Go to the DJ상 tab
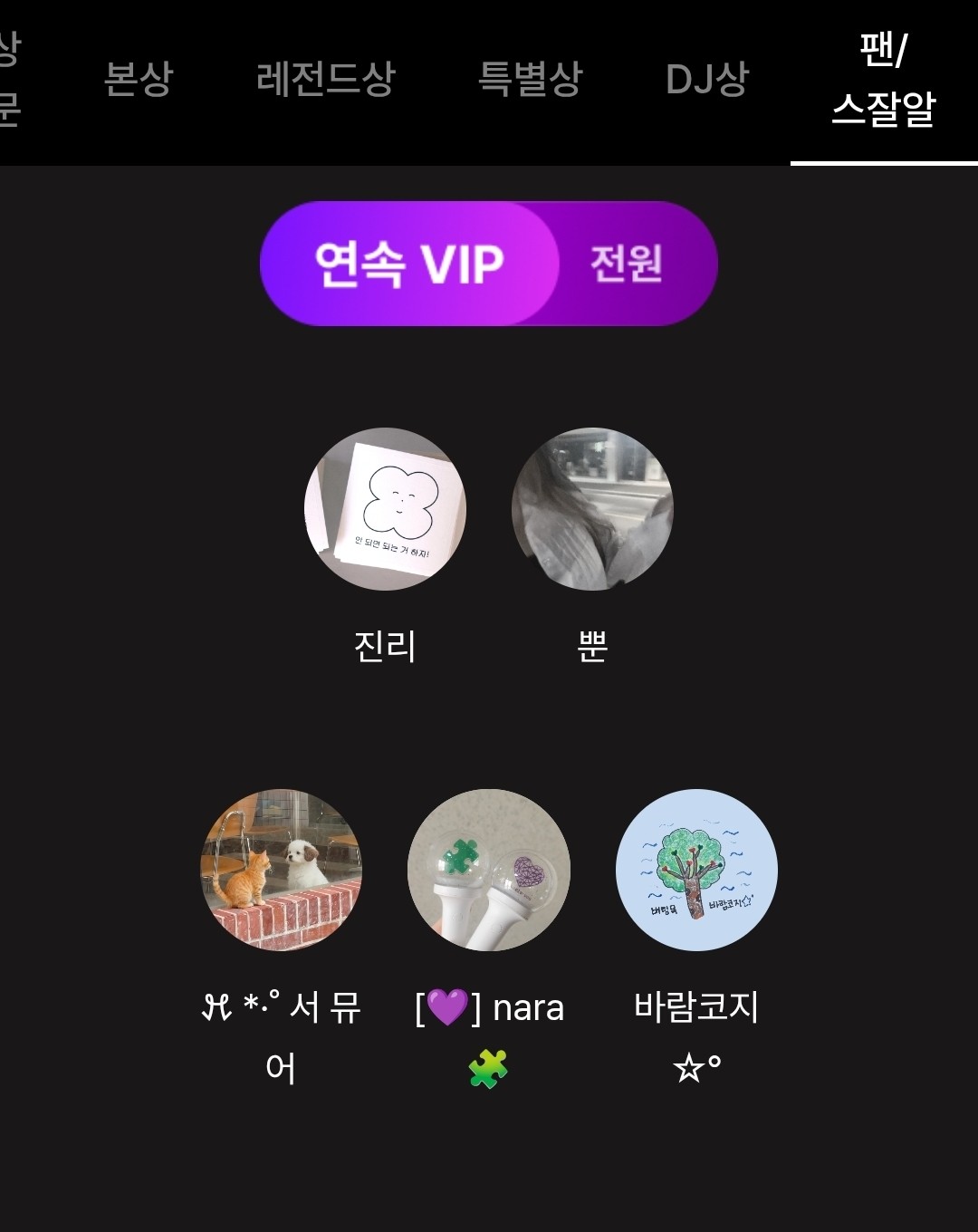978x1232 pixels. point(706,79)
